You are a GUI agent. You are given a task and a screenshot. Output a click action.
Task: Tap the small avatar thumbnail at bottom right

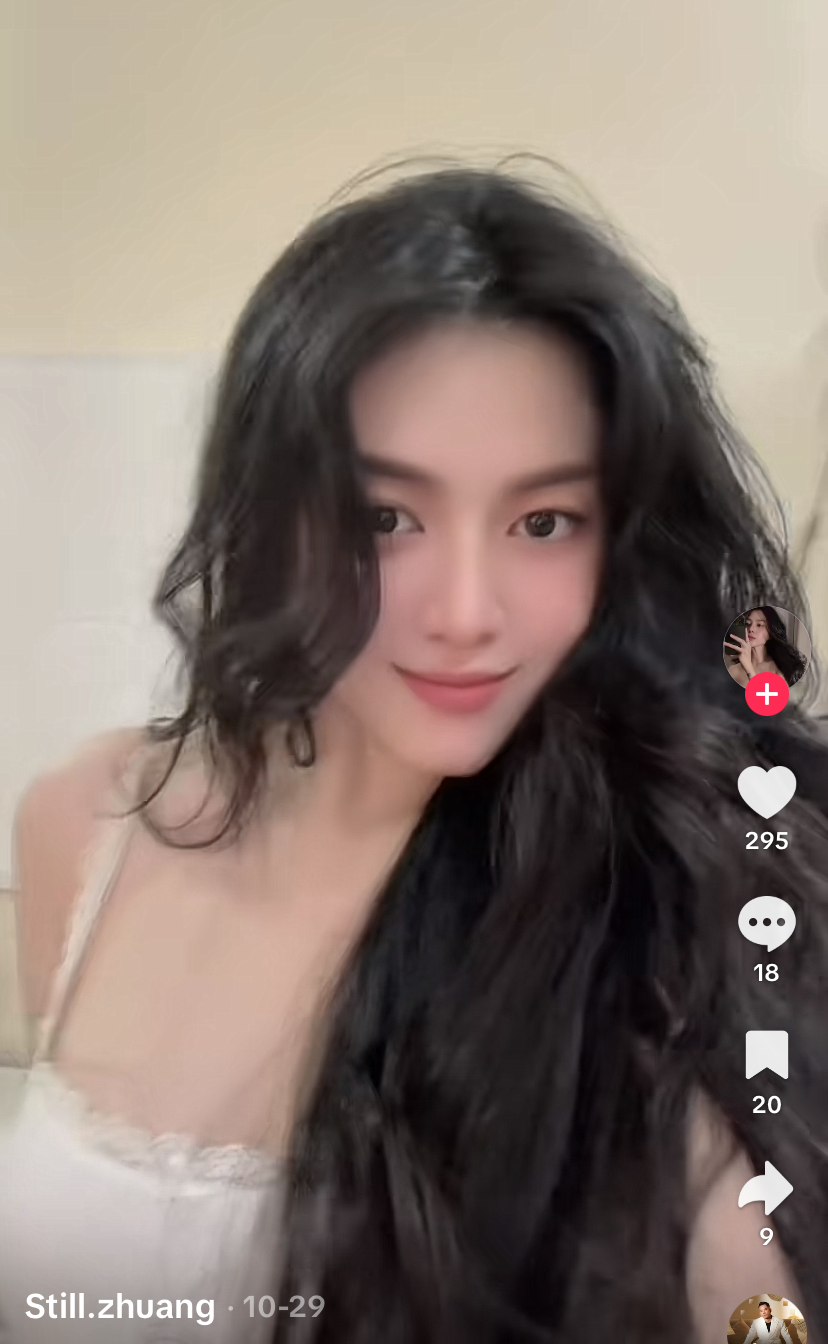tap(766, 1320)
